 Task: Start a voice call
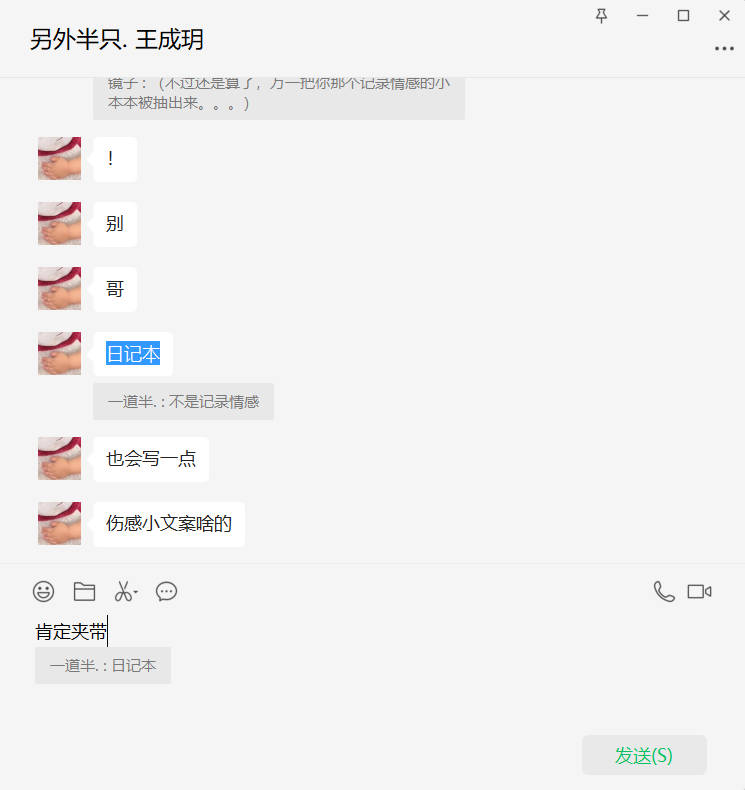pos(663,591)
